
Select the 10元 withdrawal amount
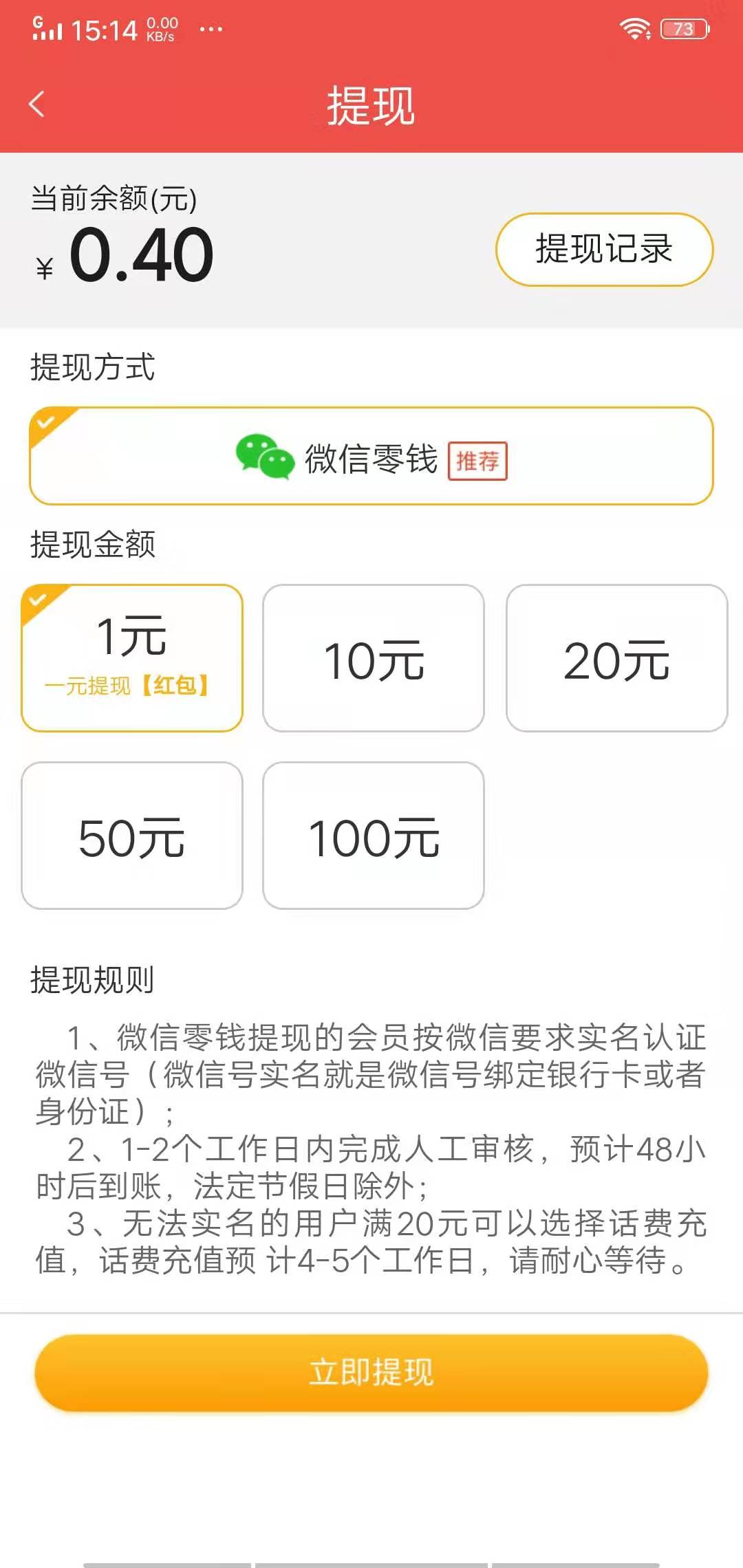374,658
